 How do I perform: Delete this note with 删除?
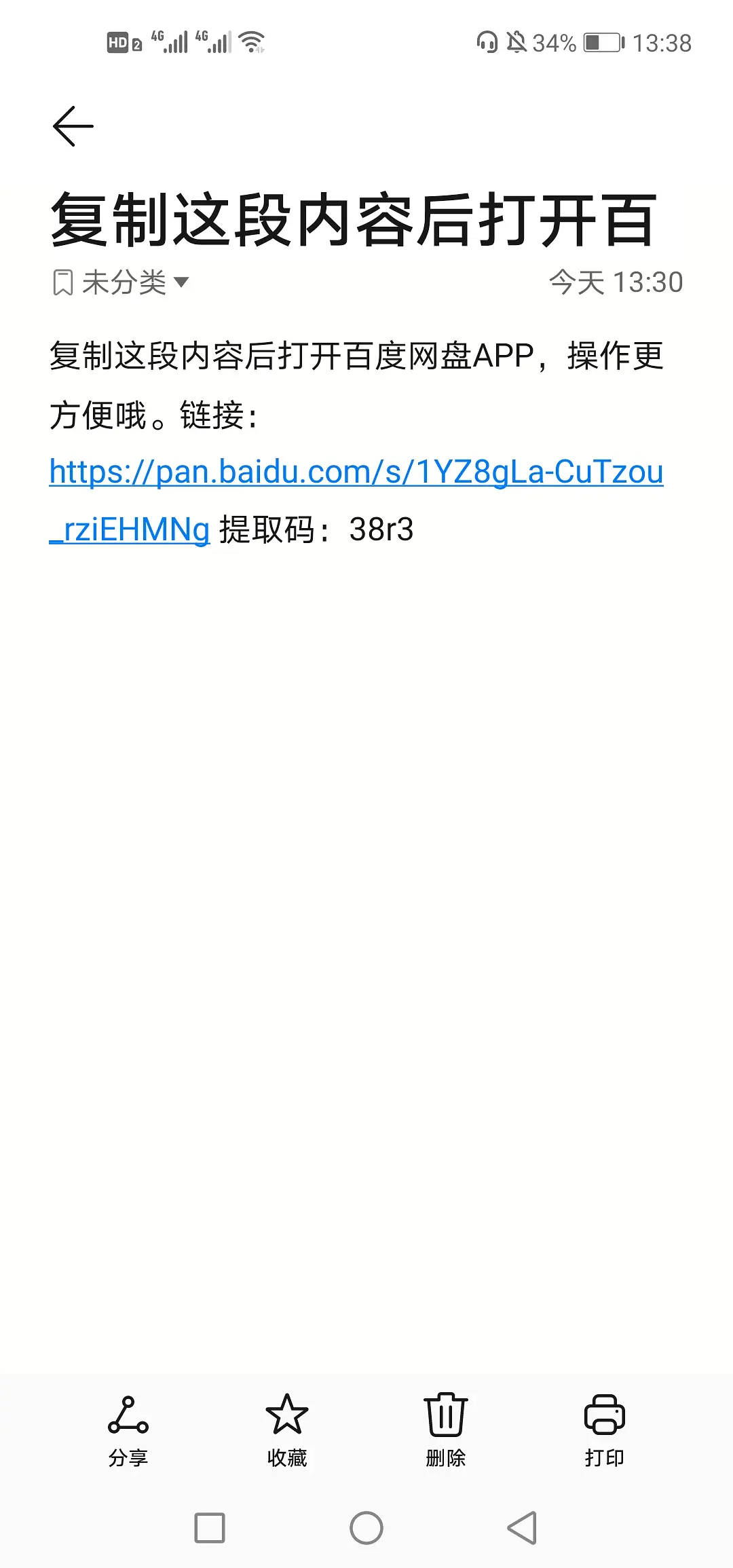[445, 1430]
